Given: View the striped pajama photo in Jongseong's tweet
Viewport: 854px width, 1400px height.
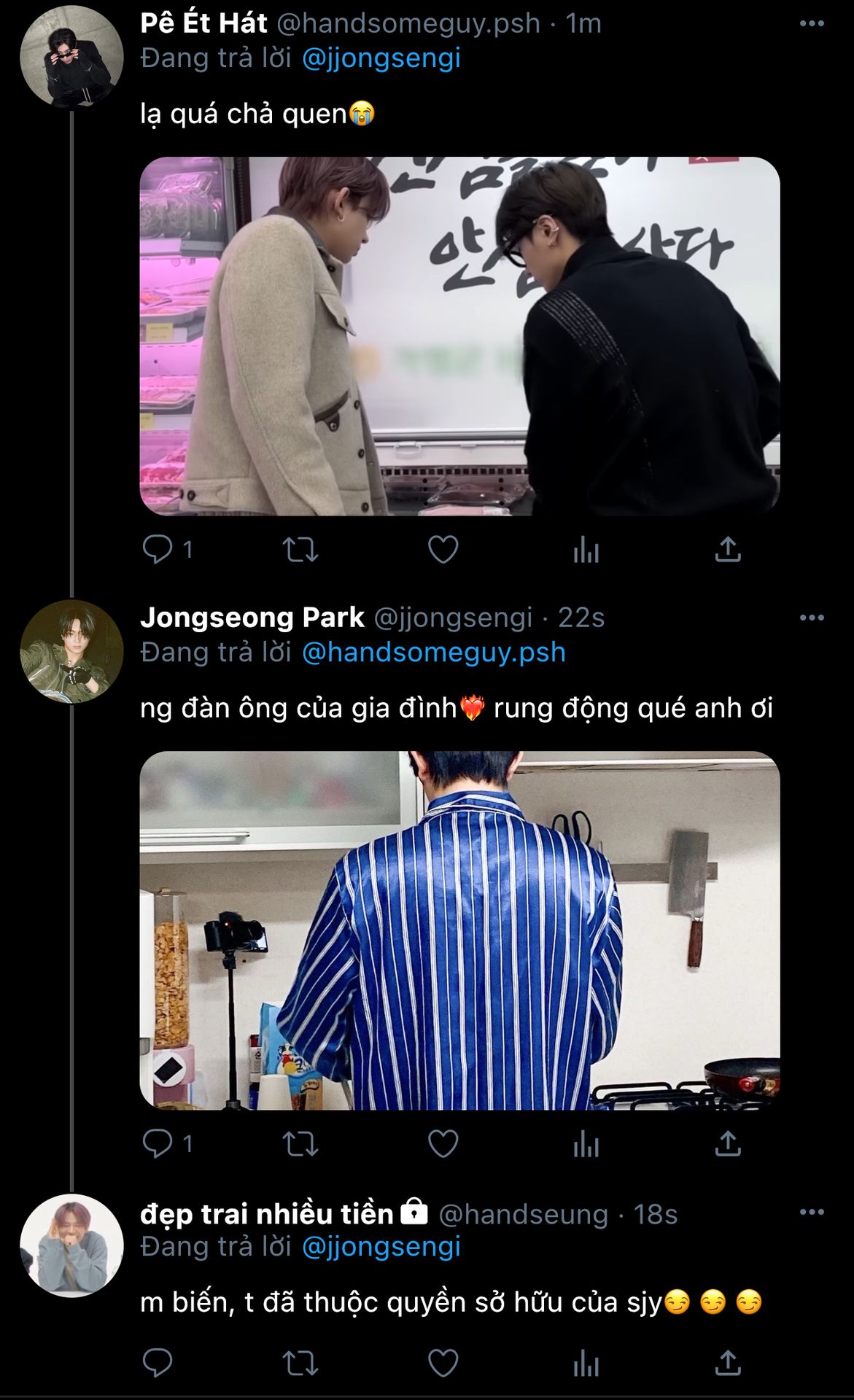Looking at the screenshot, I should coord(459,930).
